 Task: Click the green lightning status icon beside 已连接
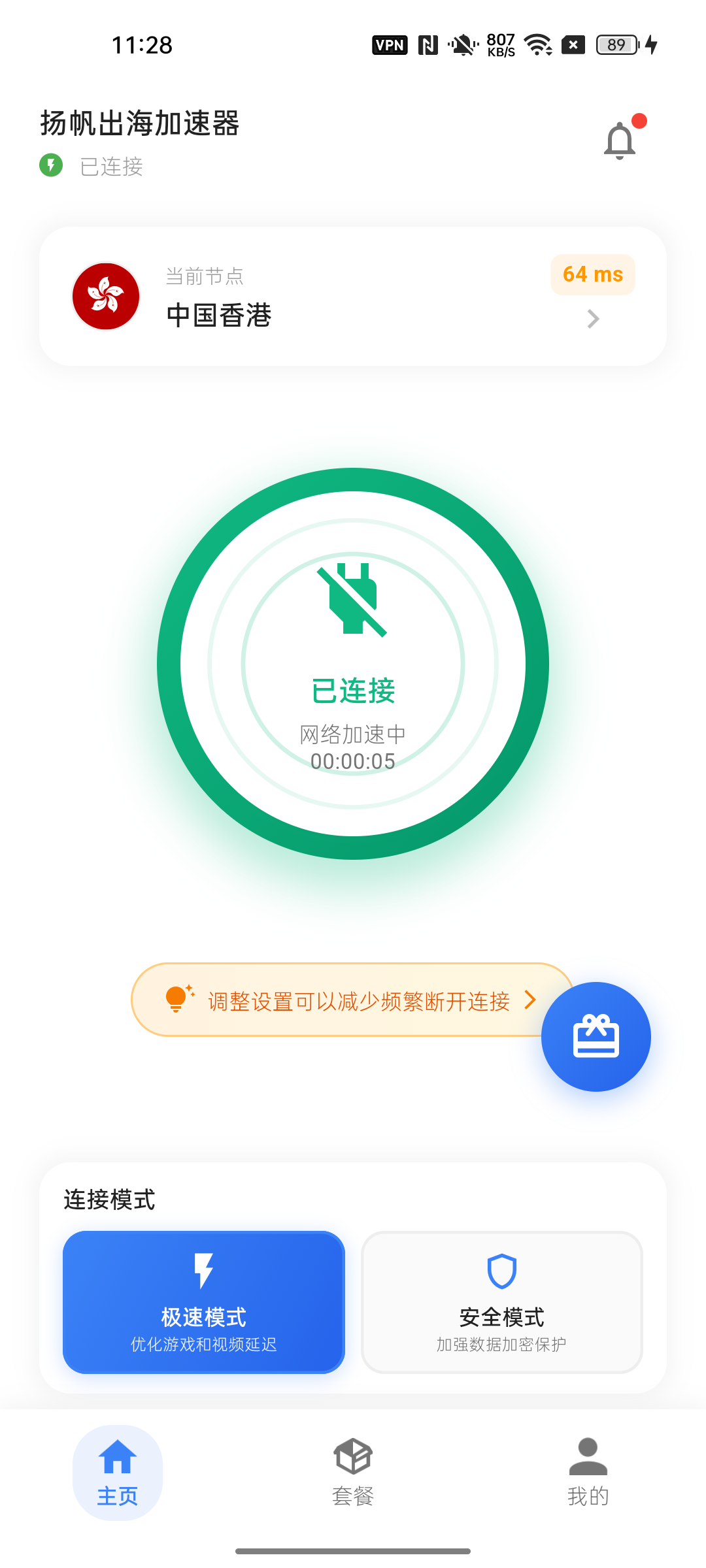(x=52, y=167)
